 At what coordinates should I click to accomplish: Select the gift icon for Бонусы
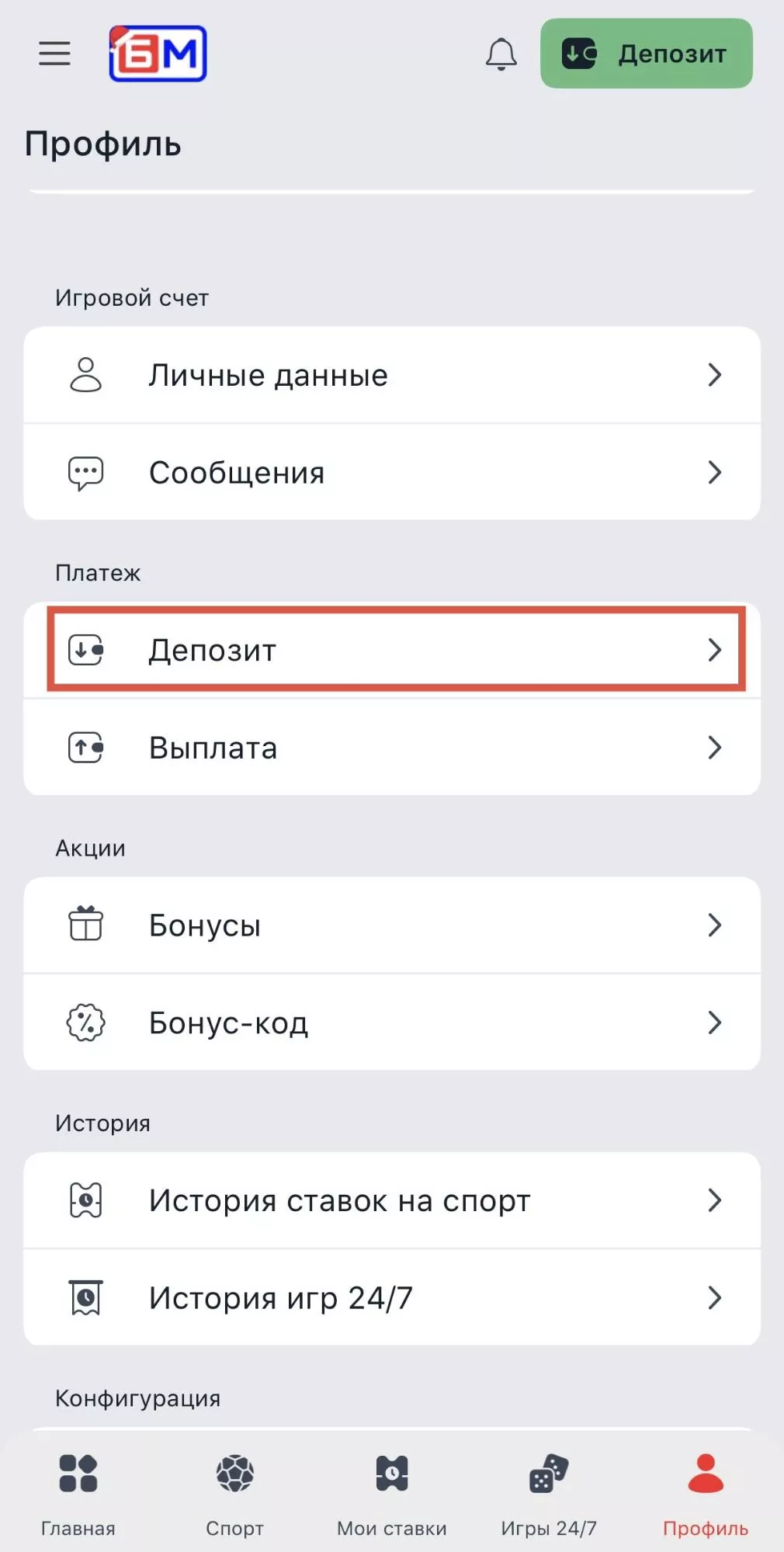click(86, 925)
